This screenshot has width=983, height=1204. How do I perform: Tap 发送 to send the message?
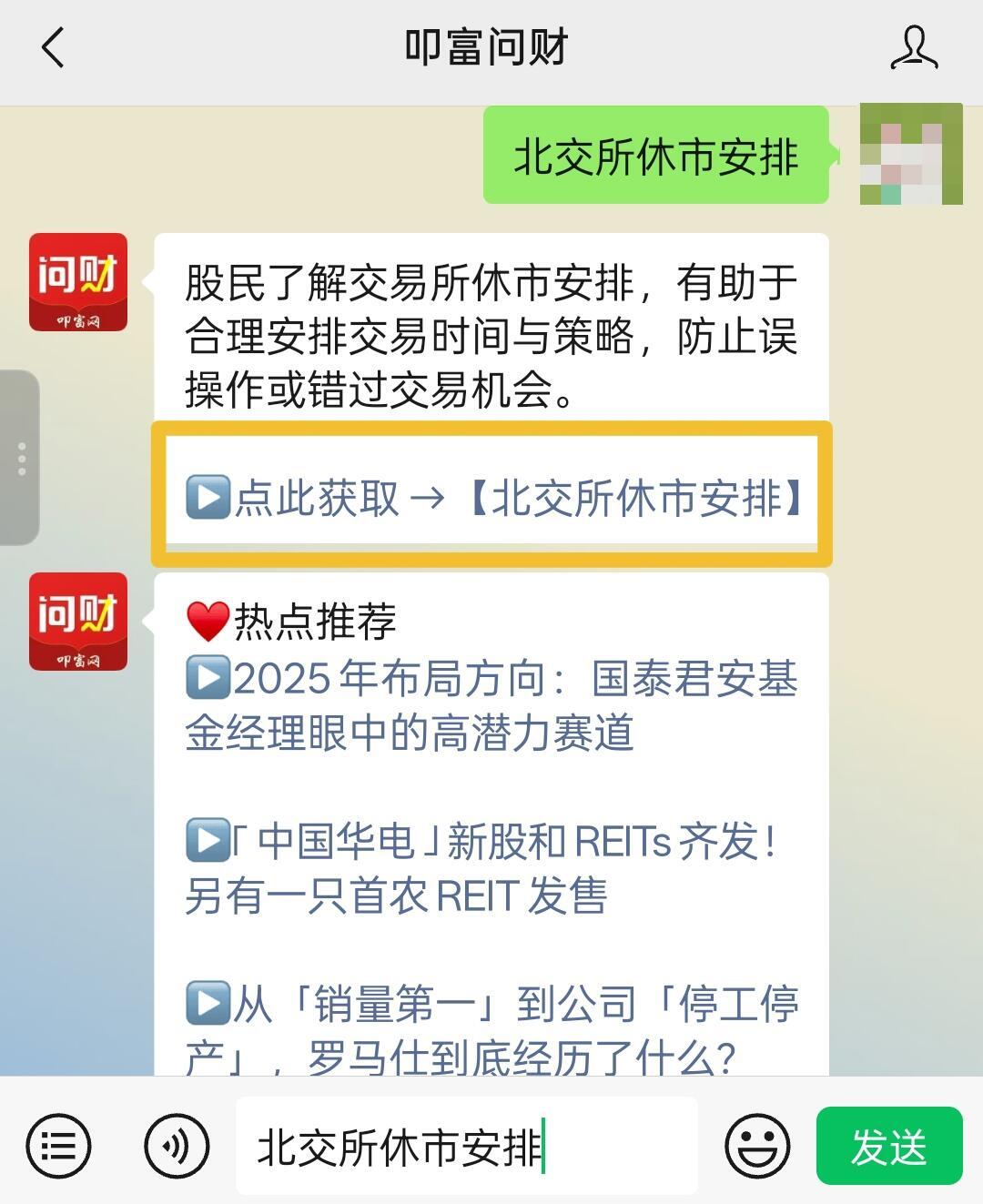[888, 1146]
